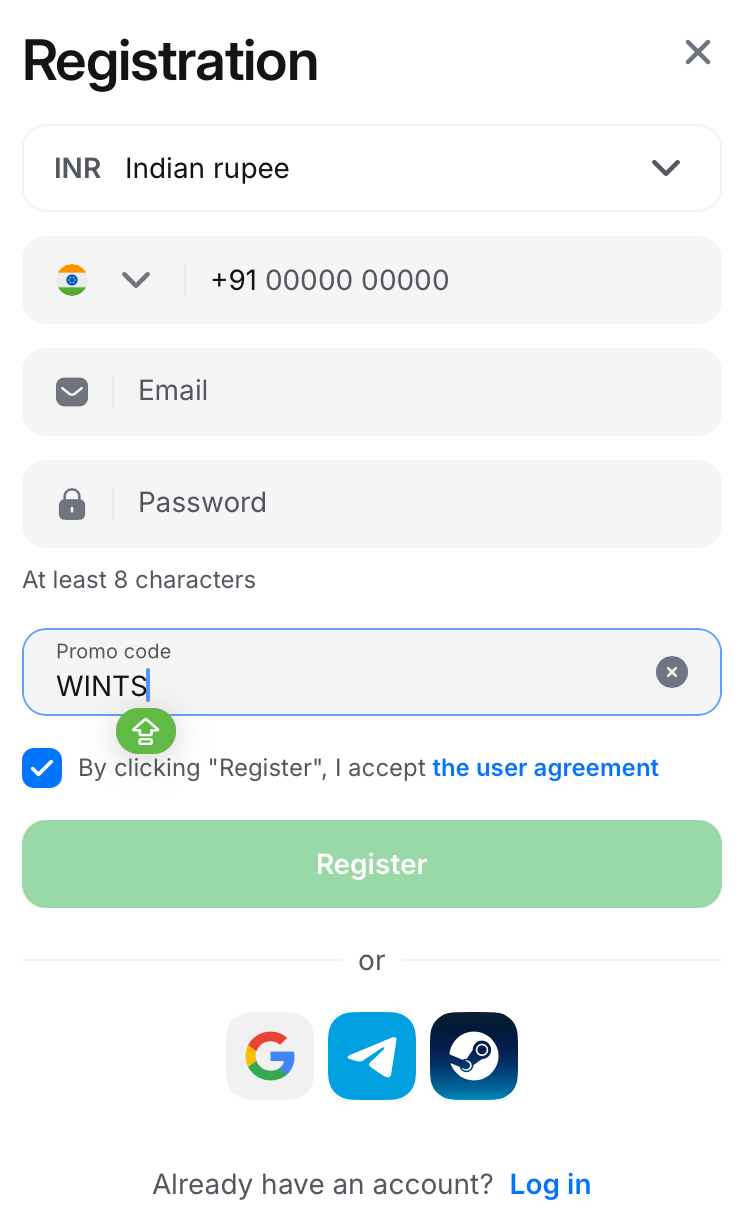The height and width of the screenshot is (1222, 738).
Task: Expand the INR currency dropdown
Action: (666, 168)
